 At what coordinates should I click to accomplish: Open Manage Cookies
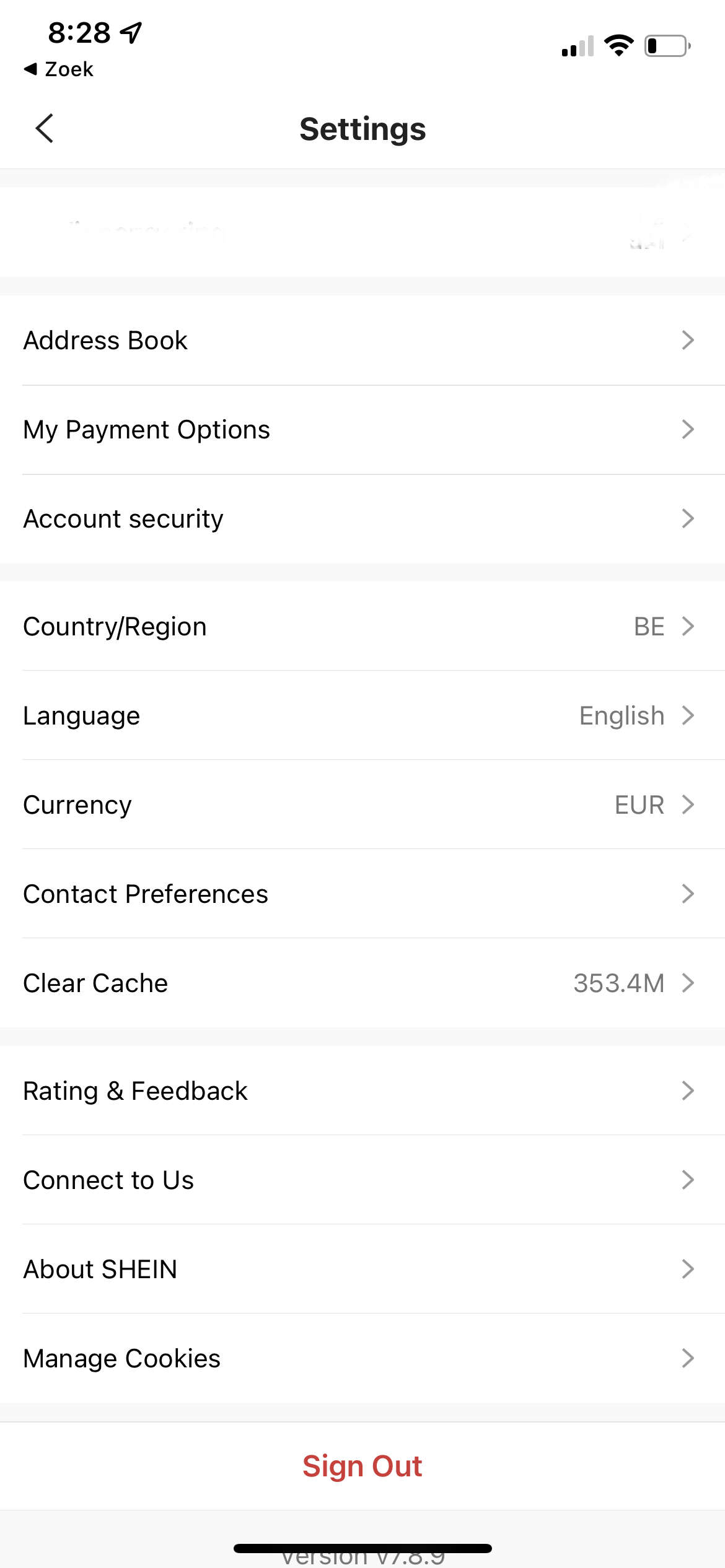(x=362, y=1358)
